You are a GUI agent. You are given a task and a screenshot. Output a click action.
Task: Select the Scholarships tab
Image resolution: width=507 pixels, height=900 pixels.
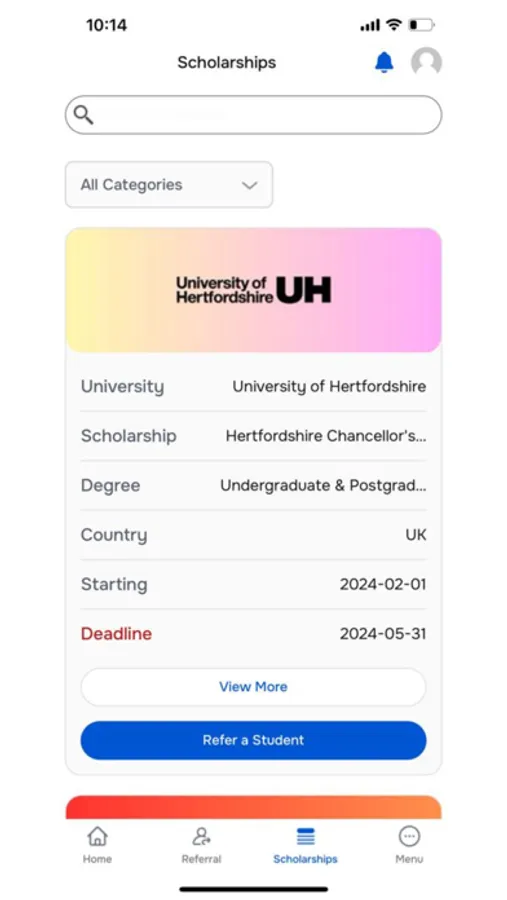(305, 845)
